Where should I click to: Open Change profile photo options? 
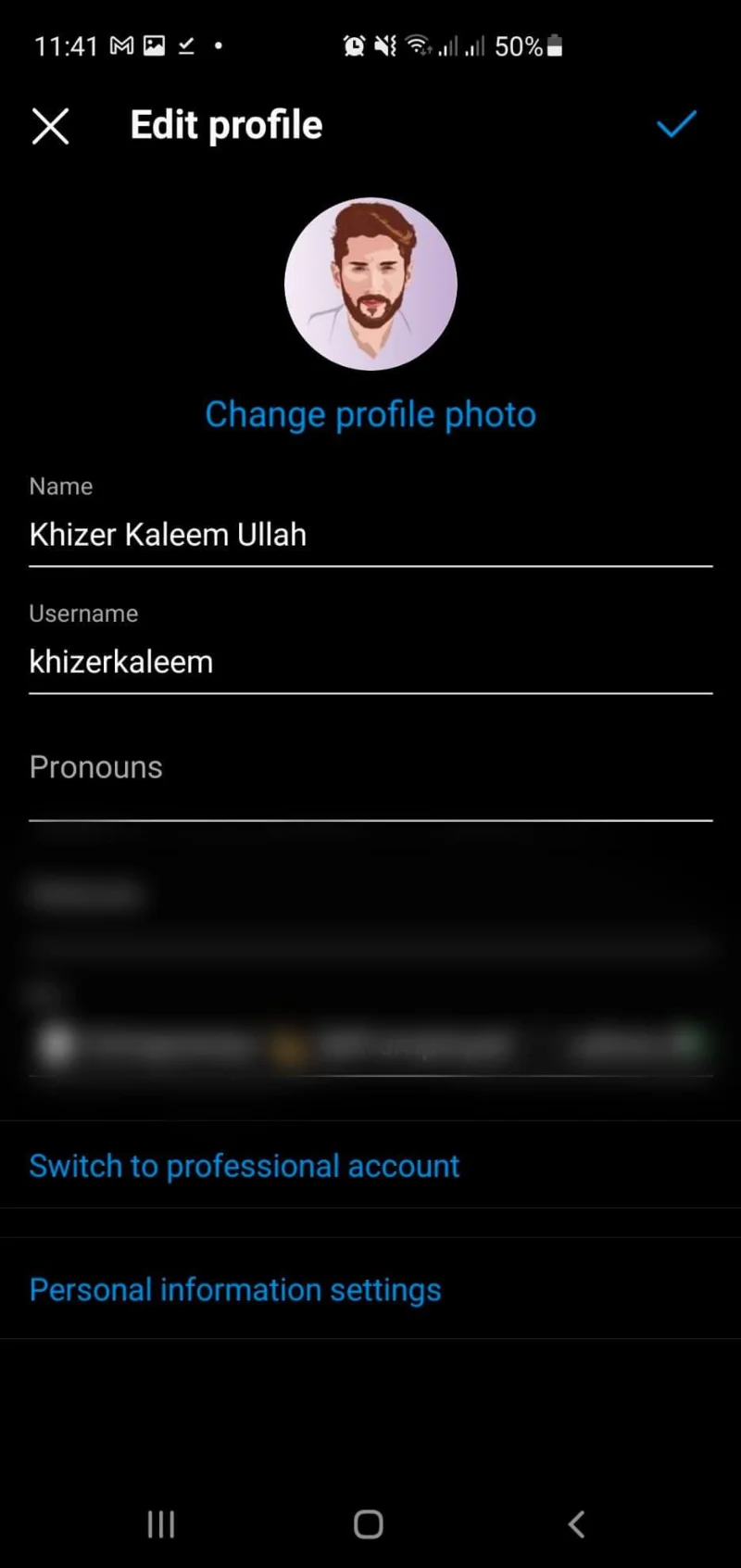[370, 414]
